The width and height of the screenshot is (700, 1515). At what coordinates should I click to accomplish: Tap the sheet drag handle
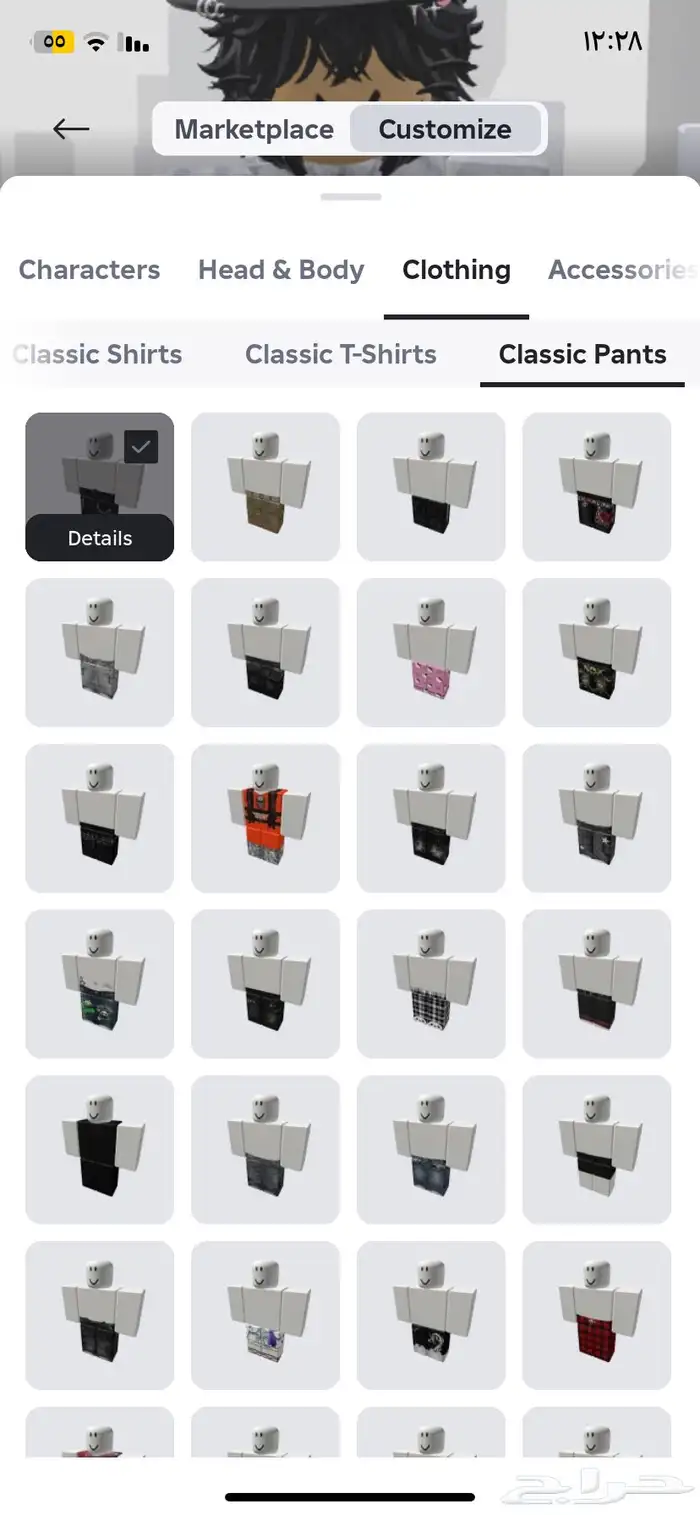tap(350, 197)
